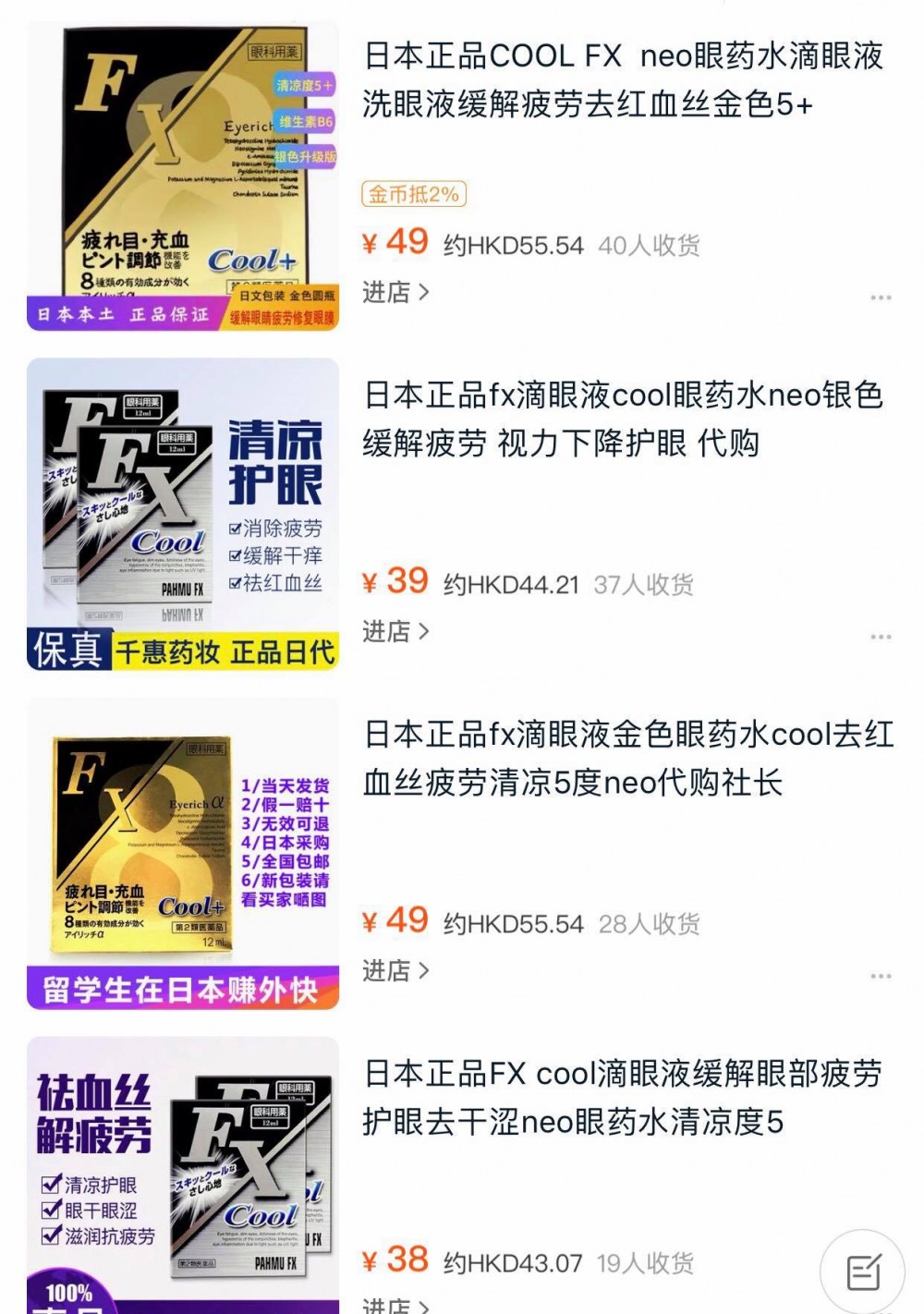Viewport: 924px width, 1314px height.
Task: Open more options for the 代购社长 listing
Action: [880, 976]
